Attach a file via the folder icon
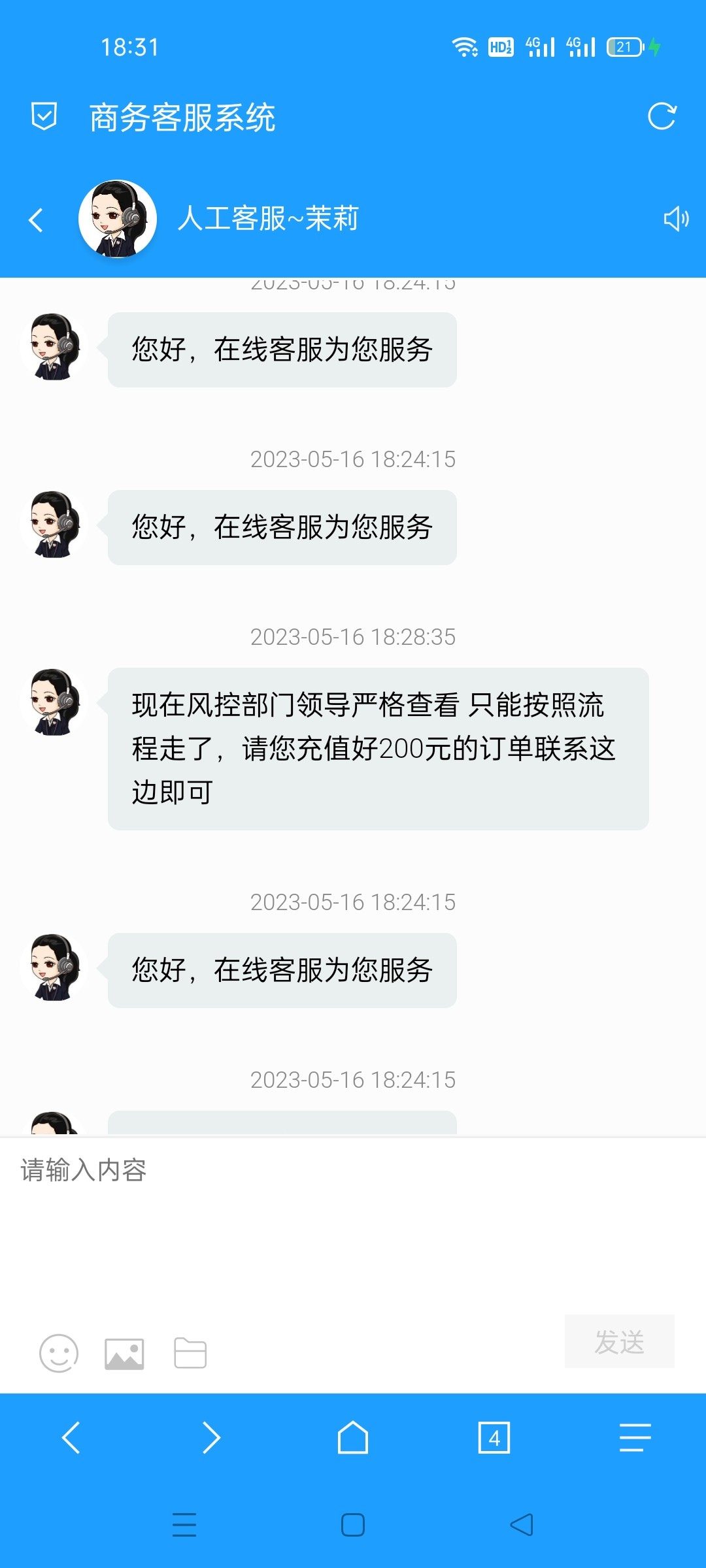The width and height of the screenshot is (706, 1568). click(190, 1353)
